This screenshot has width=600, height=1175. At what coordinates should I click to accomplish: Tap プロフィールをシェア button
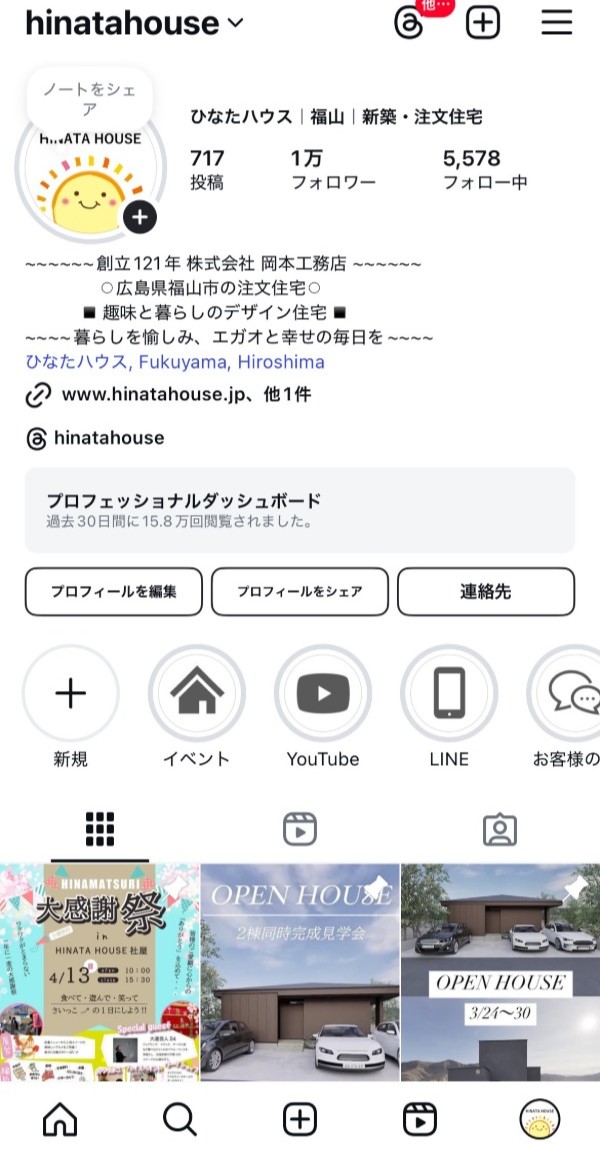tap(299, 591)
